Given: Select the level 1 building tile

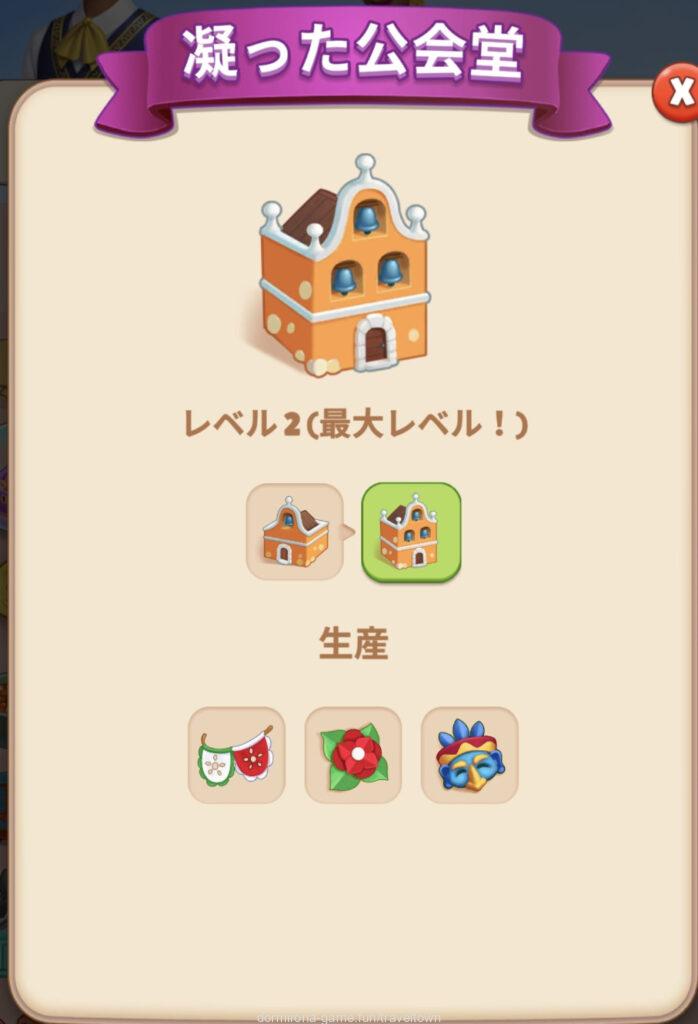Looking at the screenshot, I should pyautogui.click(x=295, y=532).
